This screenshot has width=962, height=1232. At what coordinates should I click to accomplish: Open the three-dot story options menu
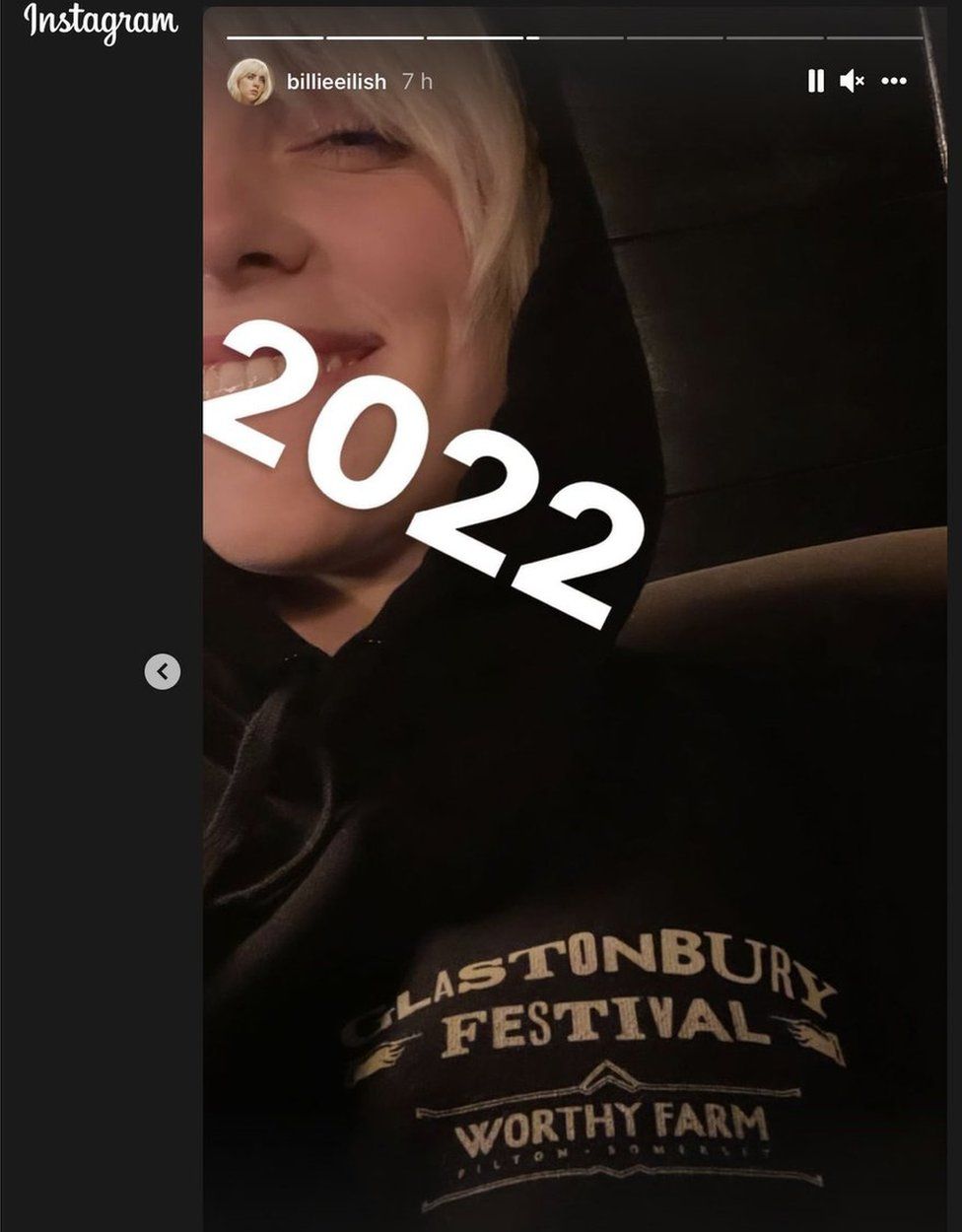tap(894, 81)
